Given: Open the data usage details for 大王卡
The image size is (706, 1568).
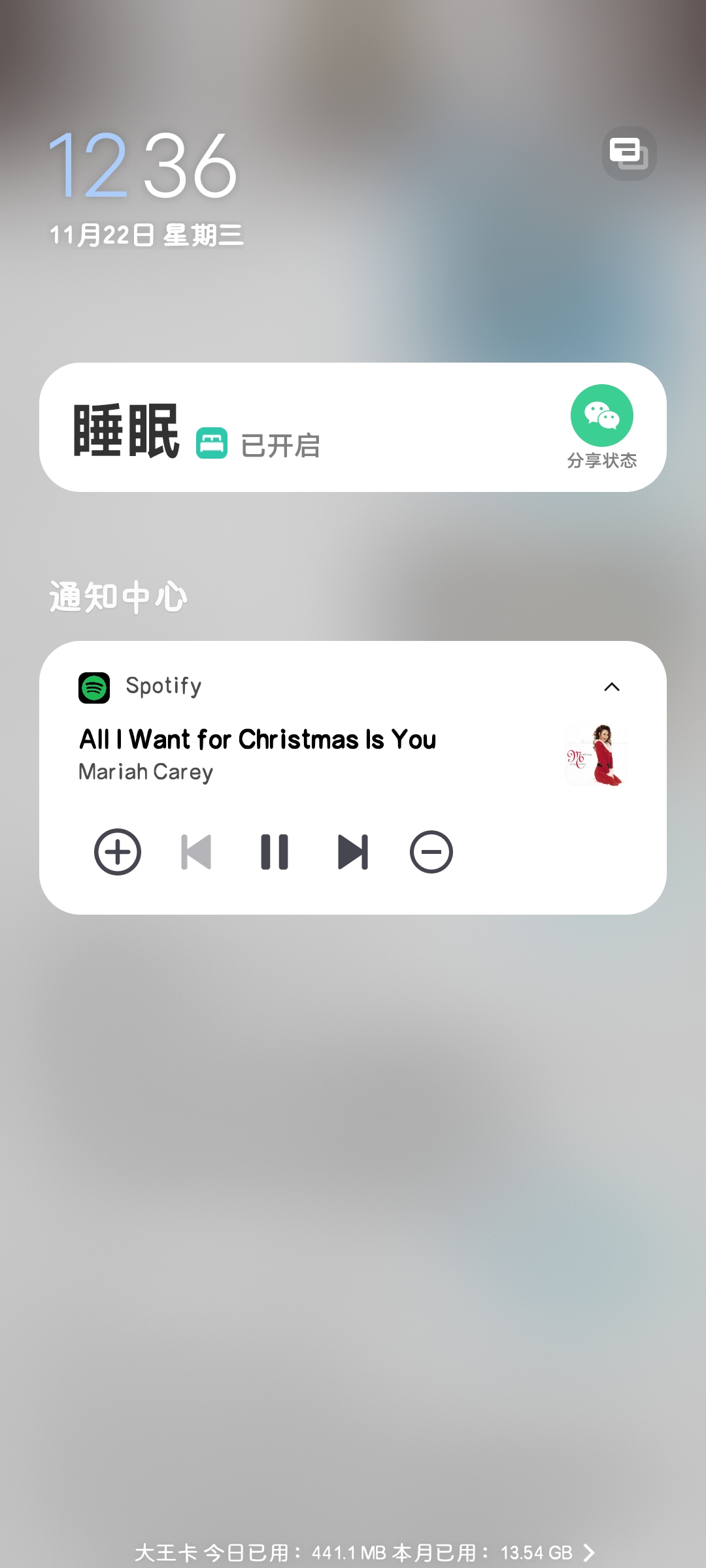Looking at the screenshot, I should (x=365, y=1552).
